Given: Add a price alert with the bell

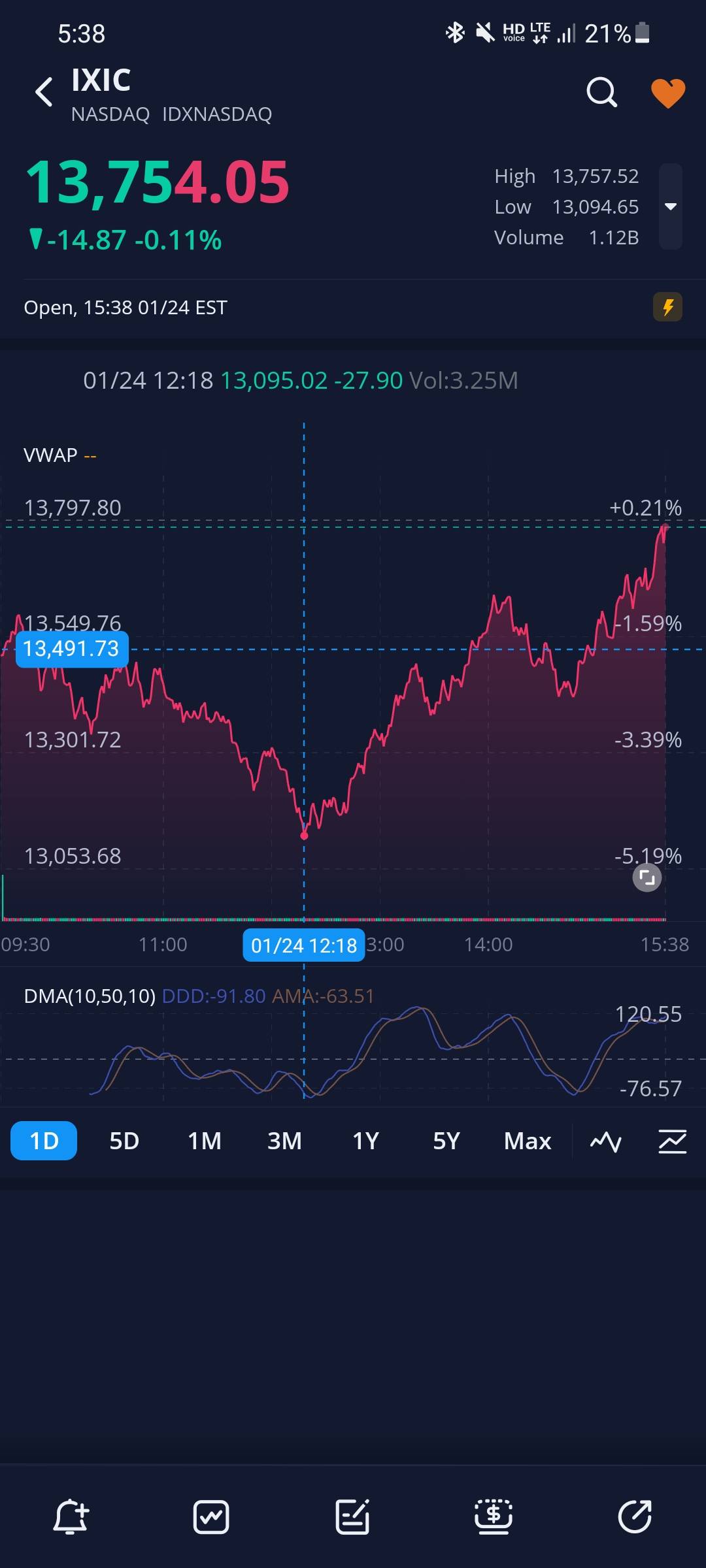Looking at the screenshot, I should click(71, 1516).
